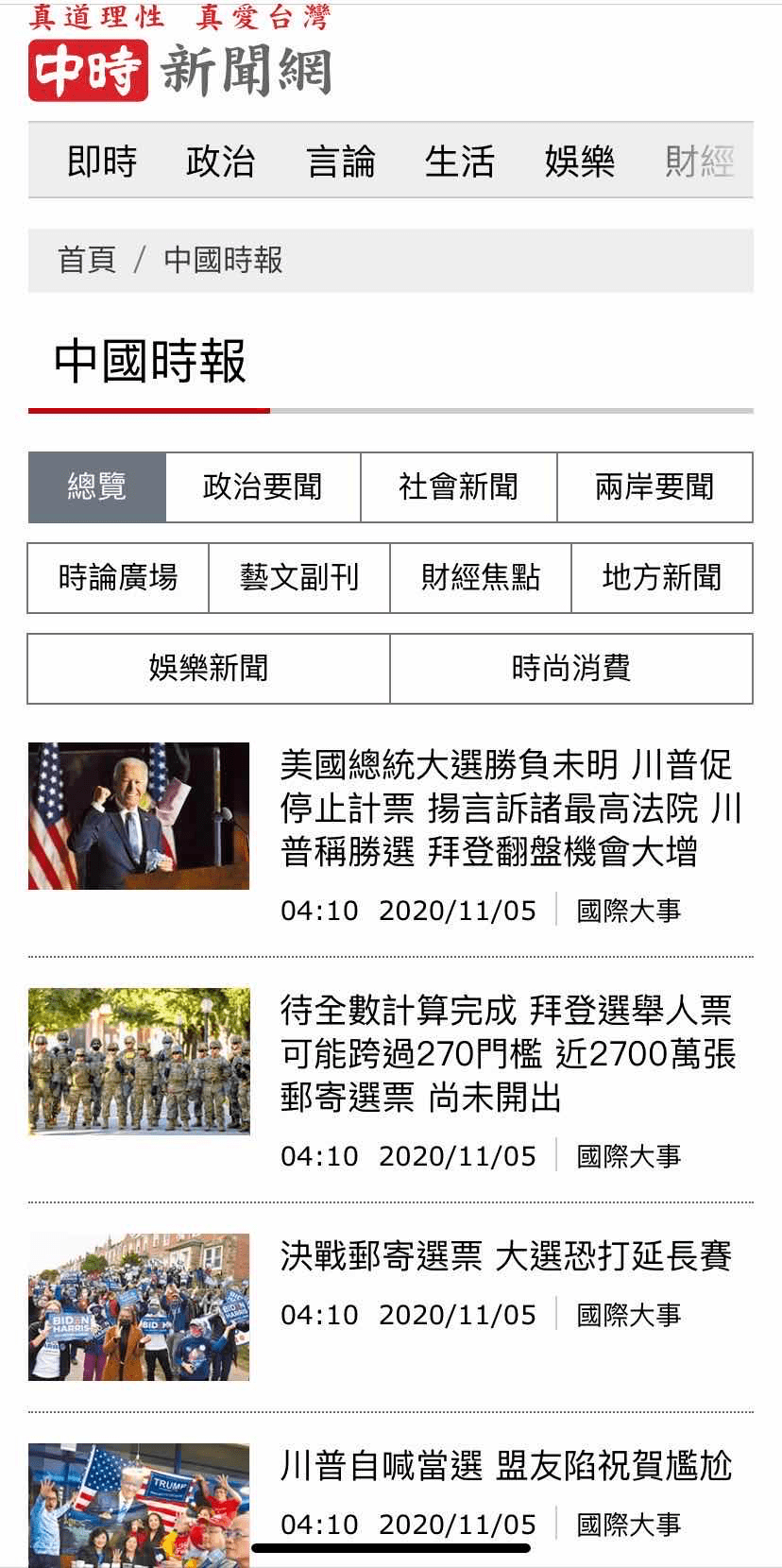Browse 藝文副刊 articles
Screen dimensions: 782x1568
coord(299,578)
